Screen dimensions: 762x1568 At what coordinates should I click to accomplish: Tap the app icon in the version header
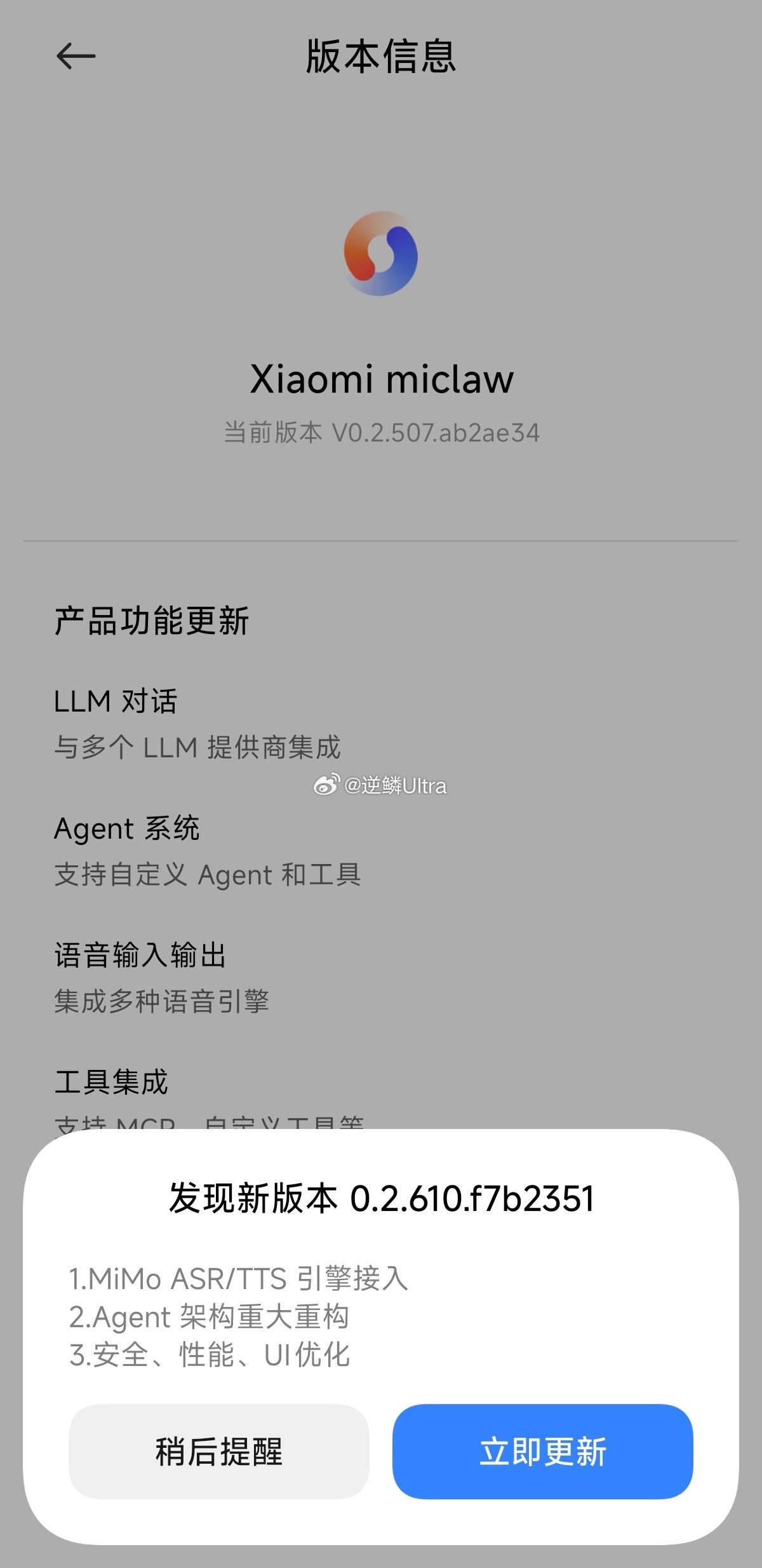(x=380, y=255)
